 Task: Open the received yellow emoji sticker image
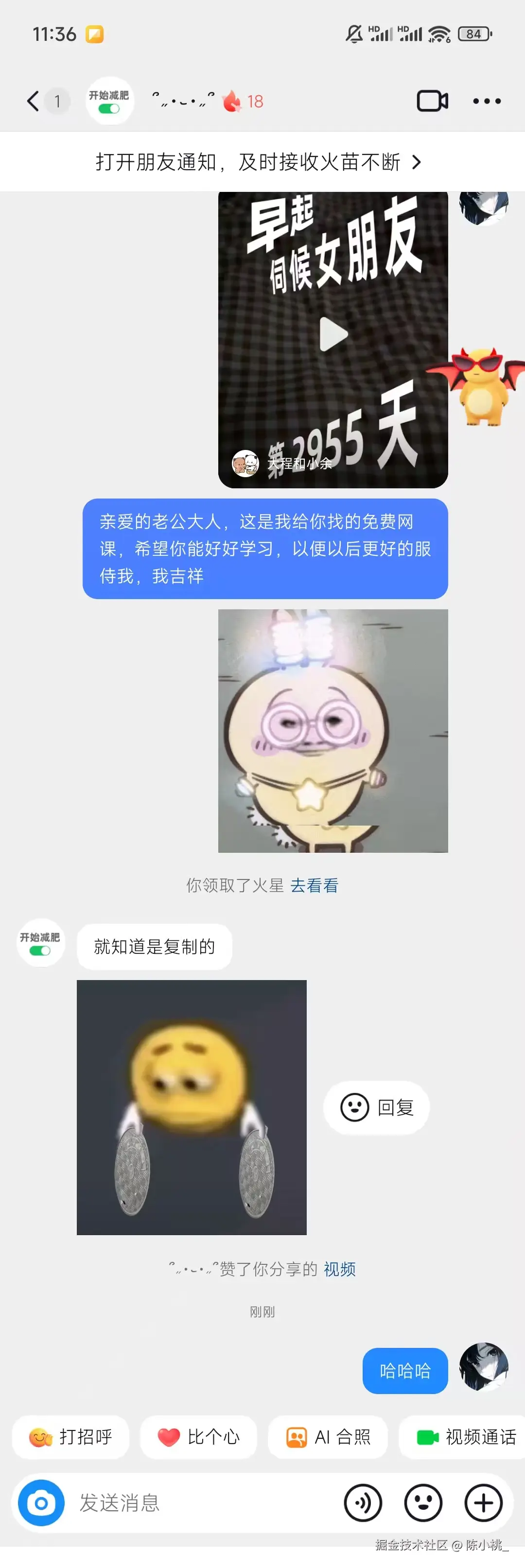pyautogui.click(x=191, y=1106)
